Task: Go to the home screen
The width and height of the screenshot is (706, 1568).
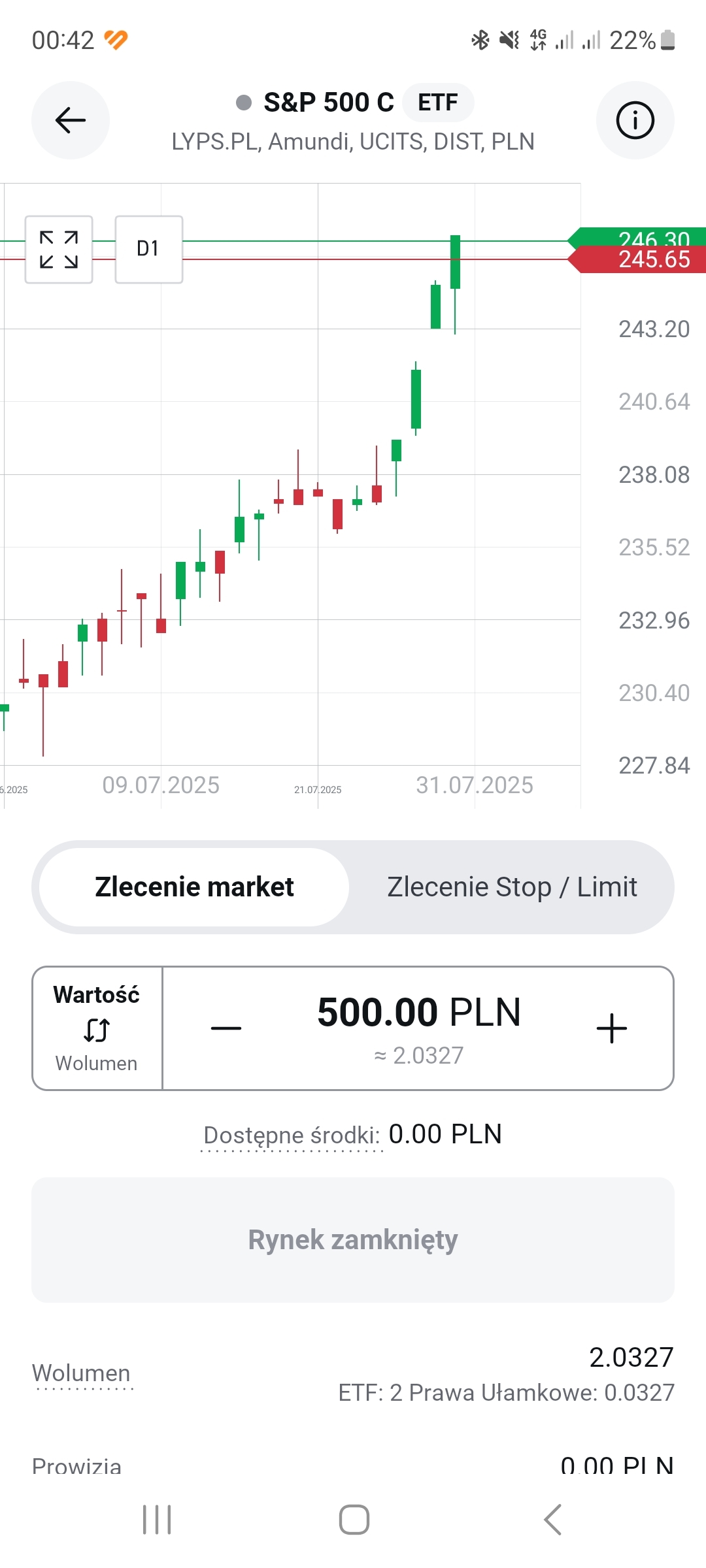Action: [354, 1520]
